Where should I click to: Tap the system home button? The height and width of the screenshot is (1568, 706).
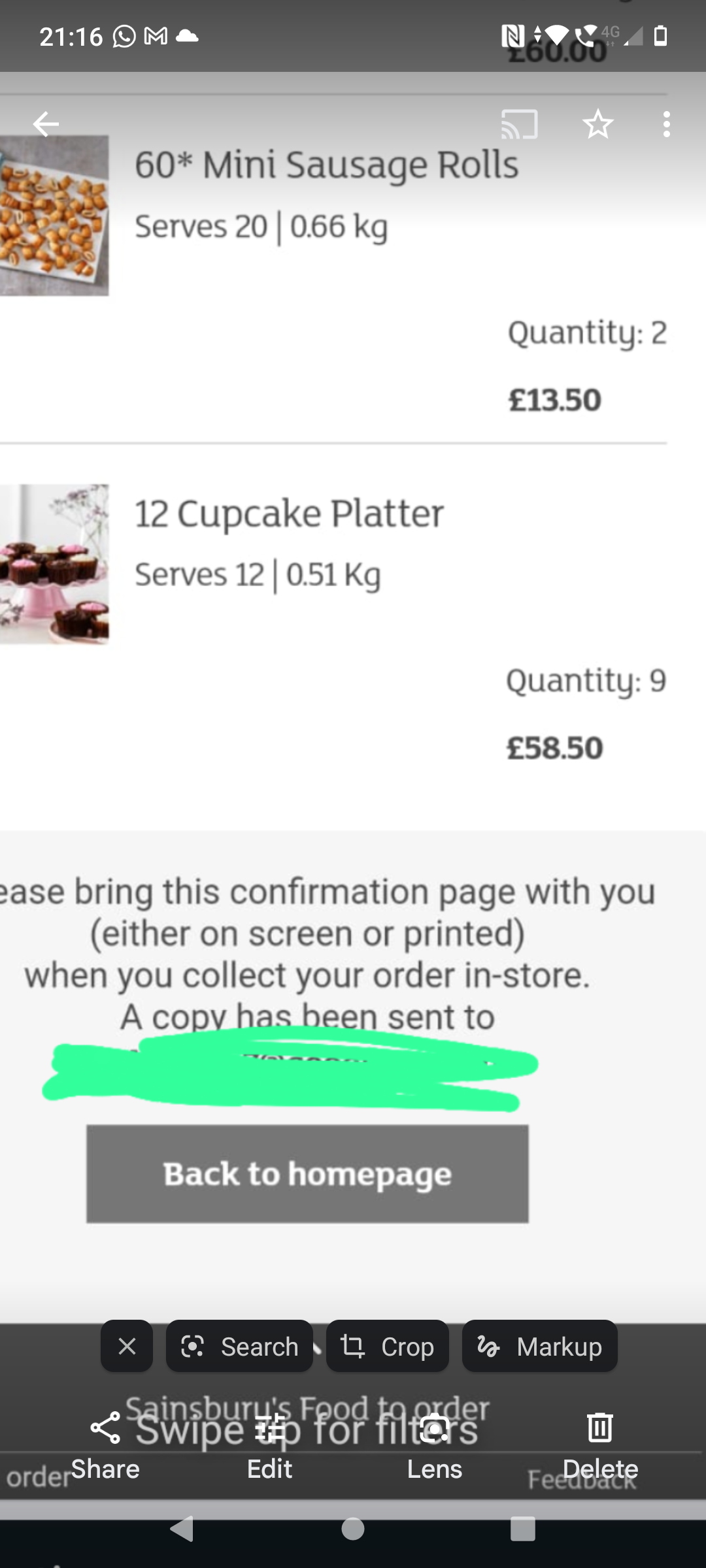[353, 1529]
